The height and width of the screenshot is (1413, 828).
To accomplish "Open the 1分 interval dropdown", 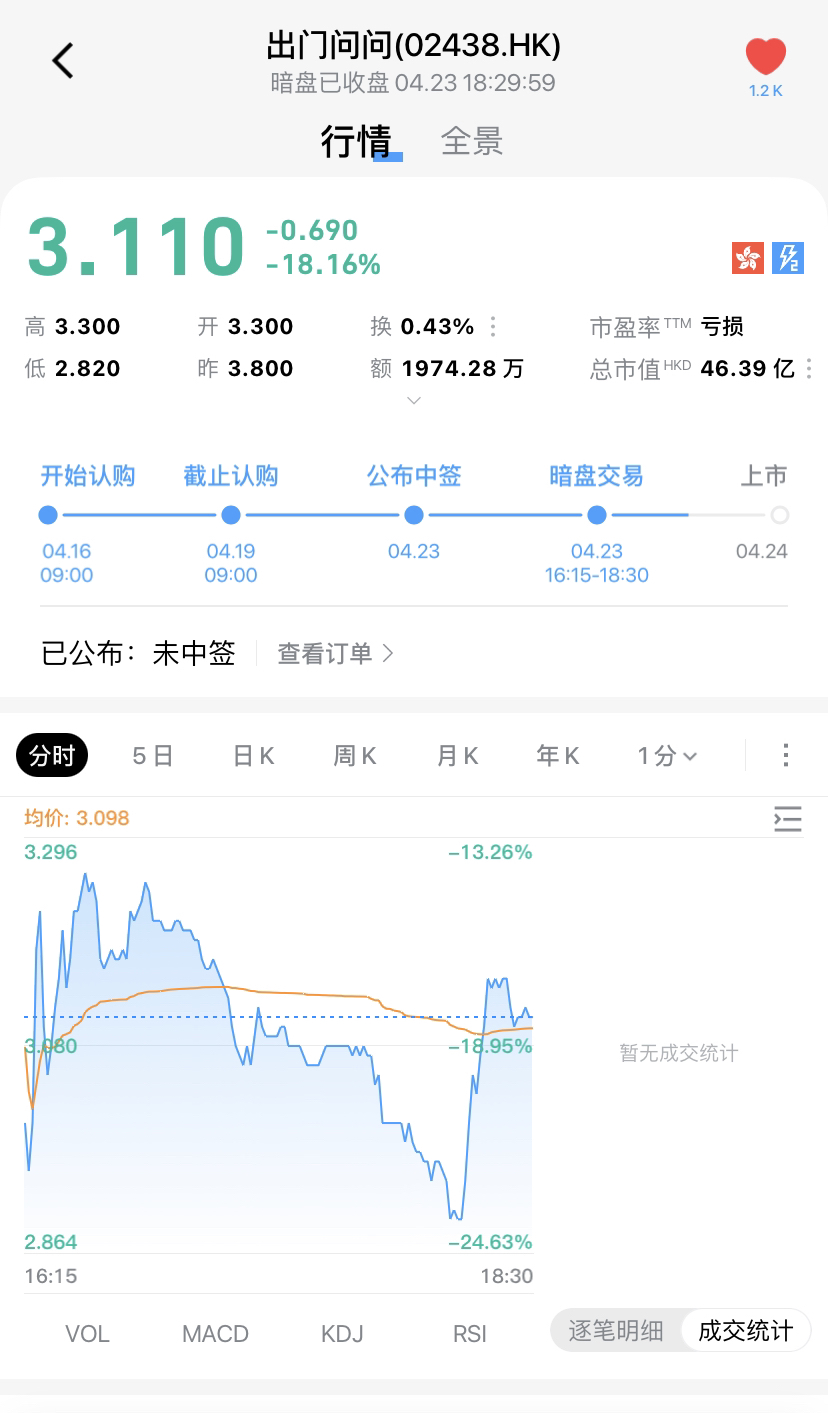I will pyautogui.click(x=667, y=756).
